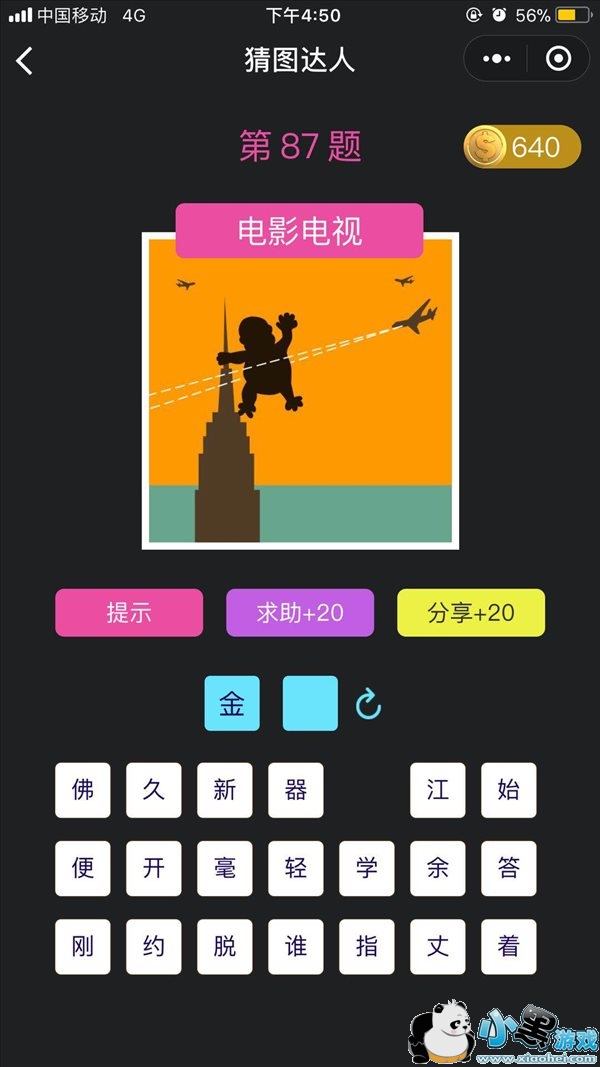Pick the character 始
Viewport: 600px width, 1067px height.
509,790
